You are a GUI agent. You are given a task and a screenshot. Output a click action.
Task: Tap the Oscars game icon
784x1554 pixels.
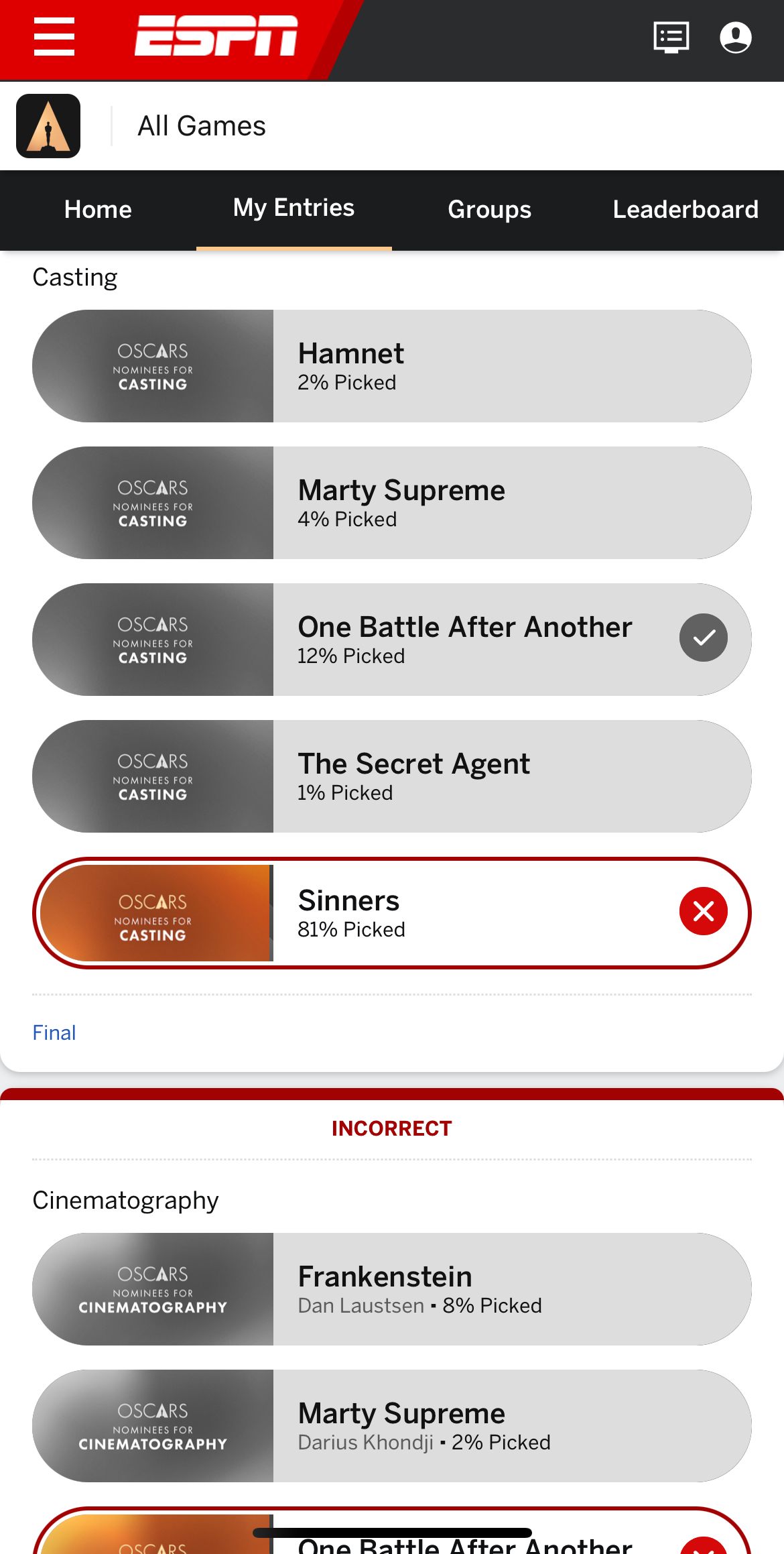[48, 126]
